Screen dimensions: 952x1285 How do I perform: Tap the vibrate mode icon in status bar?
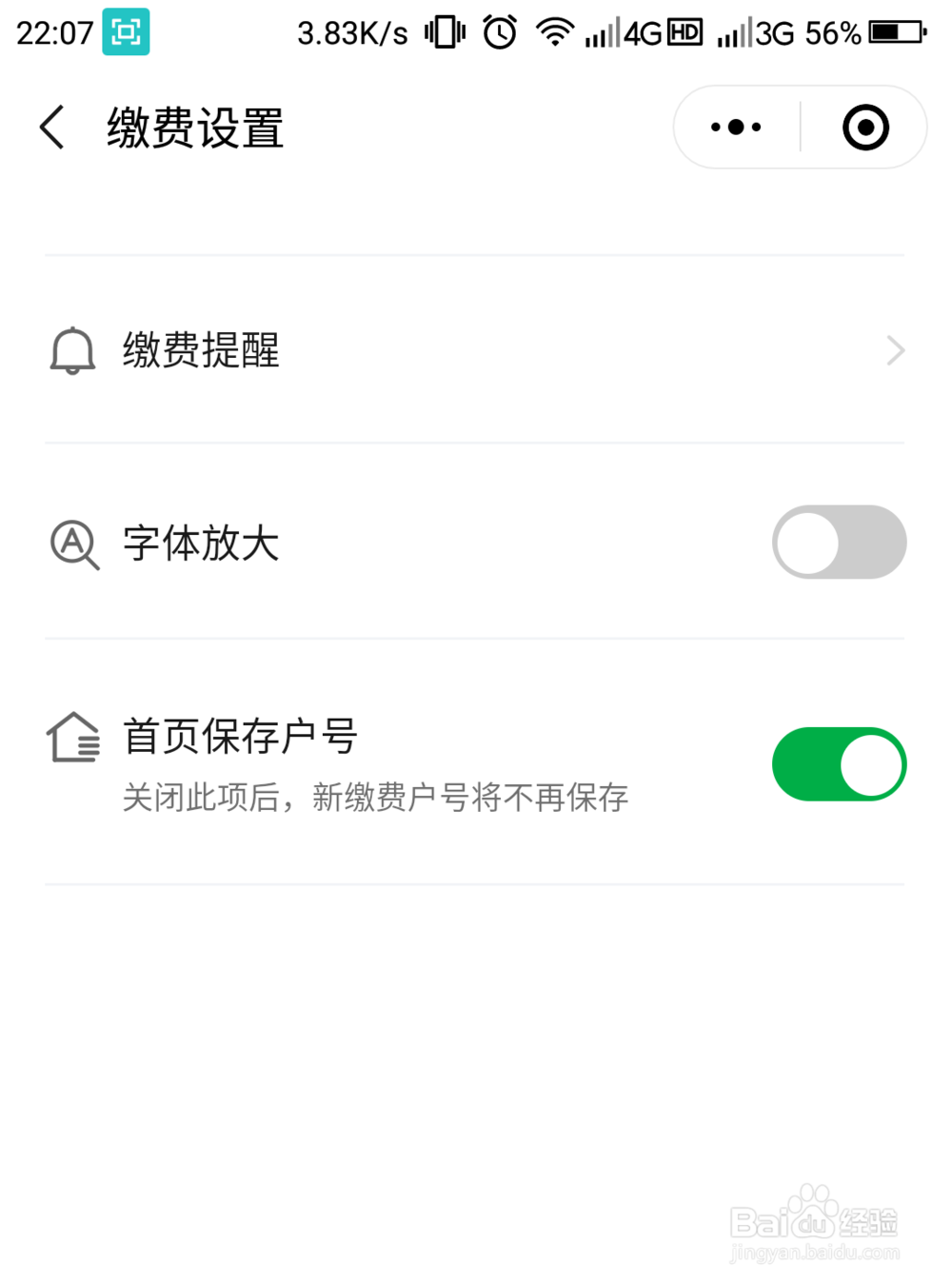(444, 31)
